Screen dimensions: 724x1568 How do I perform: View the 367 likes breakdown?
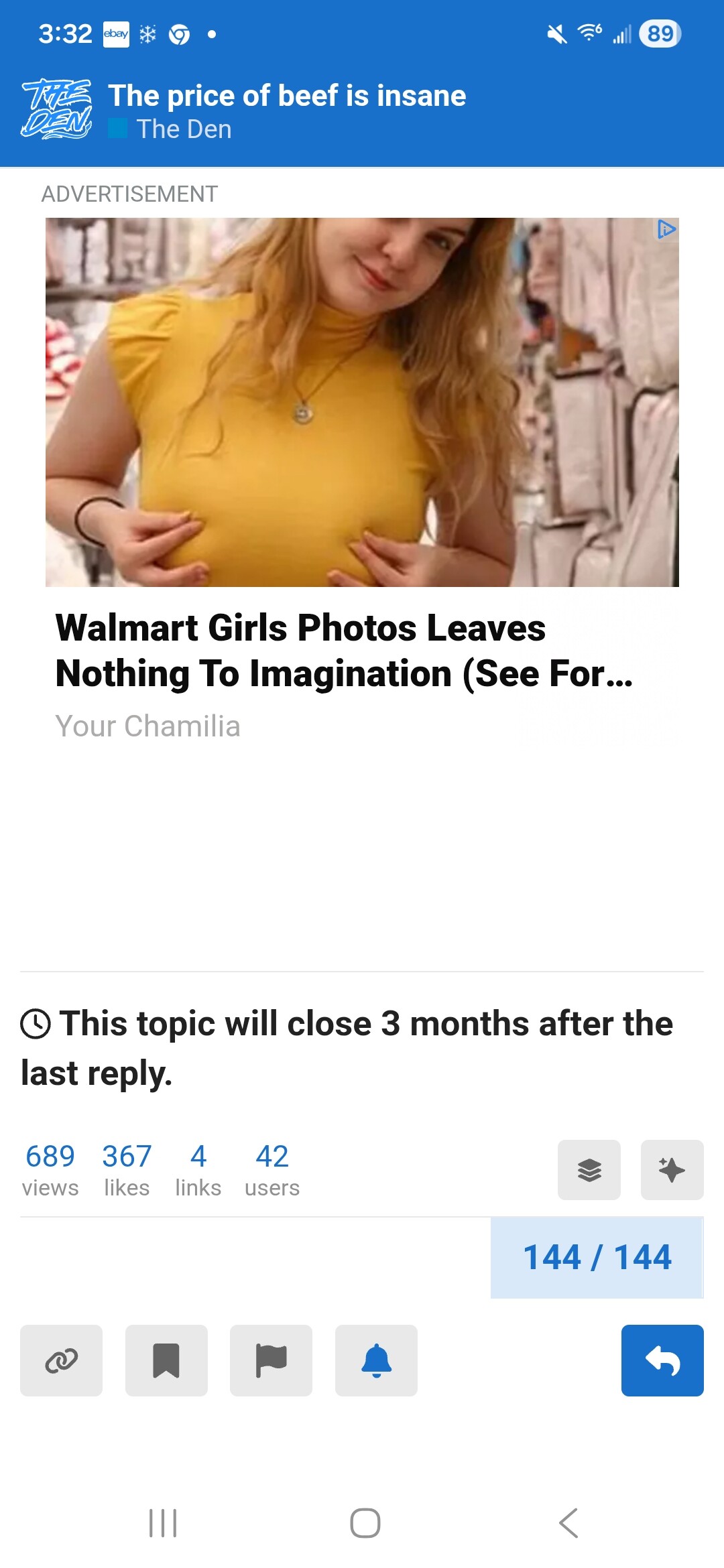127,1169
